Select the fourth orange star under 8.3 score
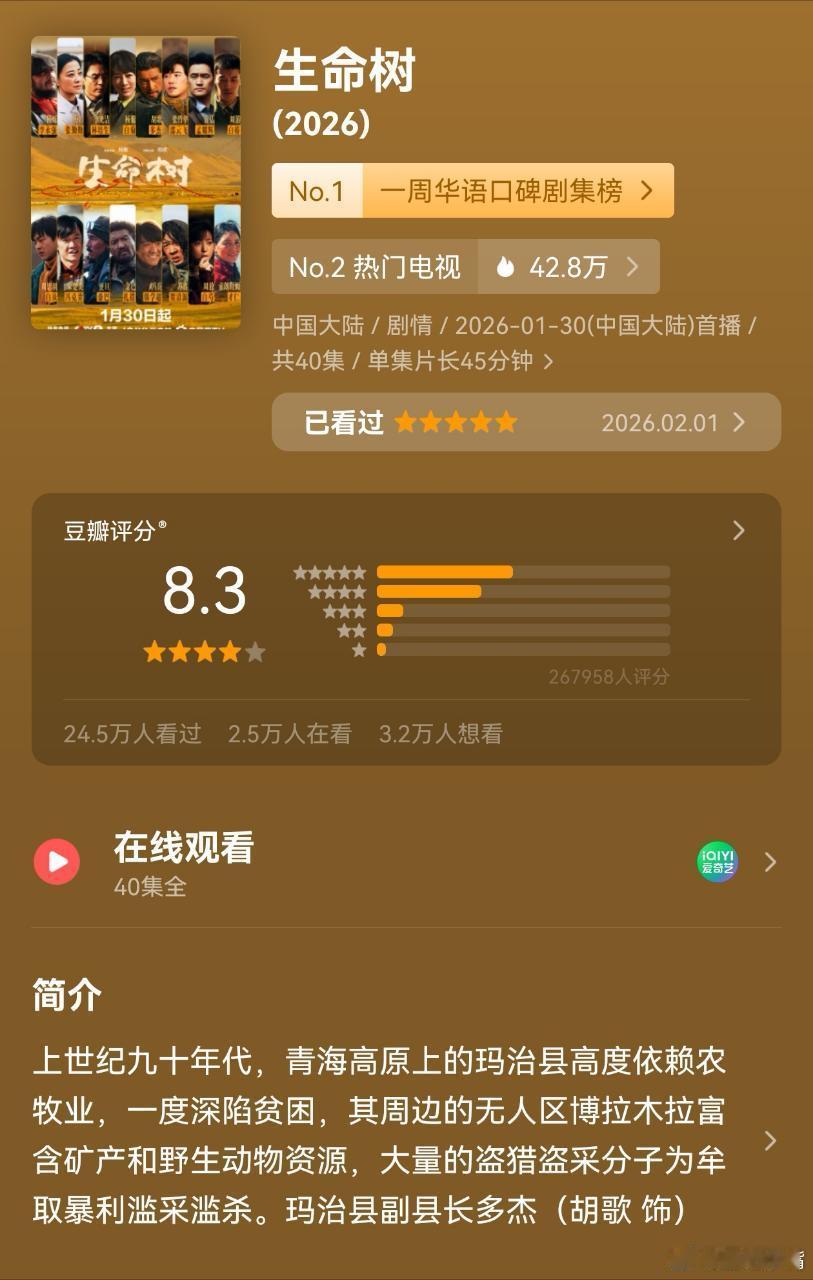Viewport: 813px width, 1280px height. point(228,651)
